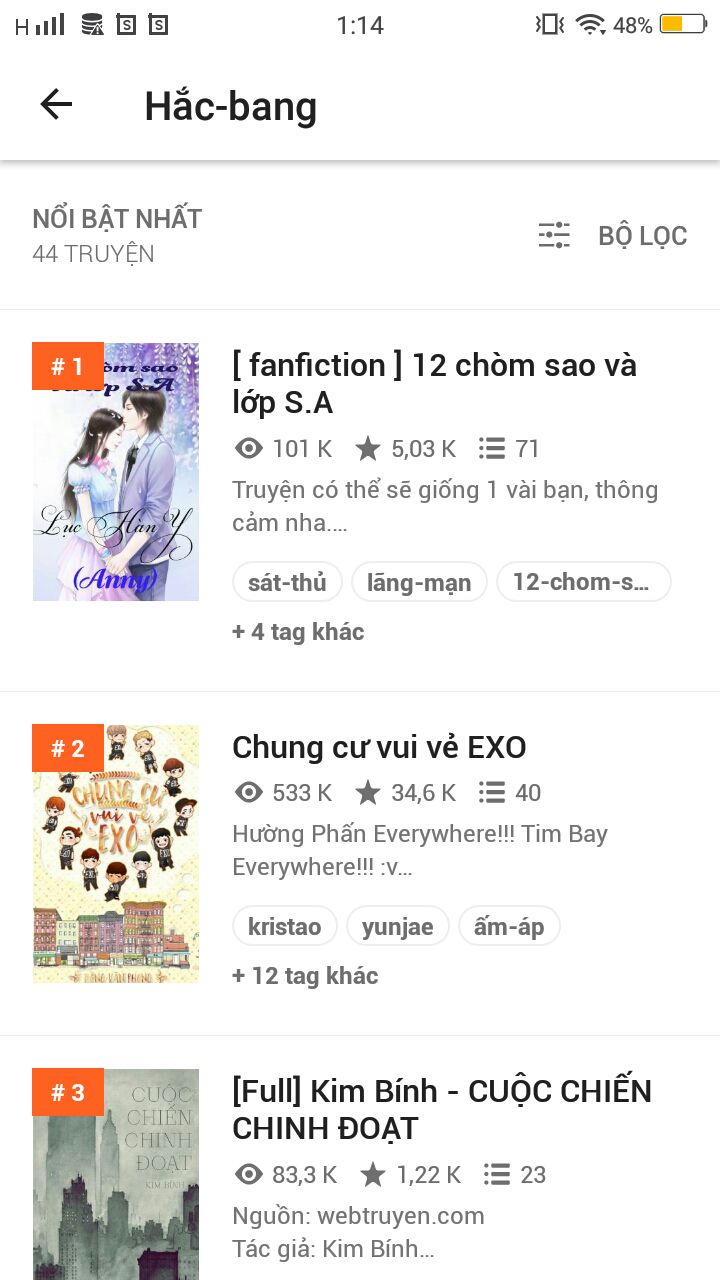Tap the yunjae tag chip
Viewport: 720px width, 1280px height.
[398, 926]
